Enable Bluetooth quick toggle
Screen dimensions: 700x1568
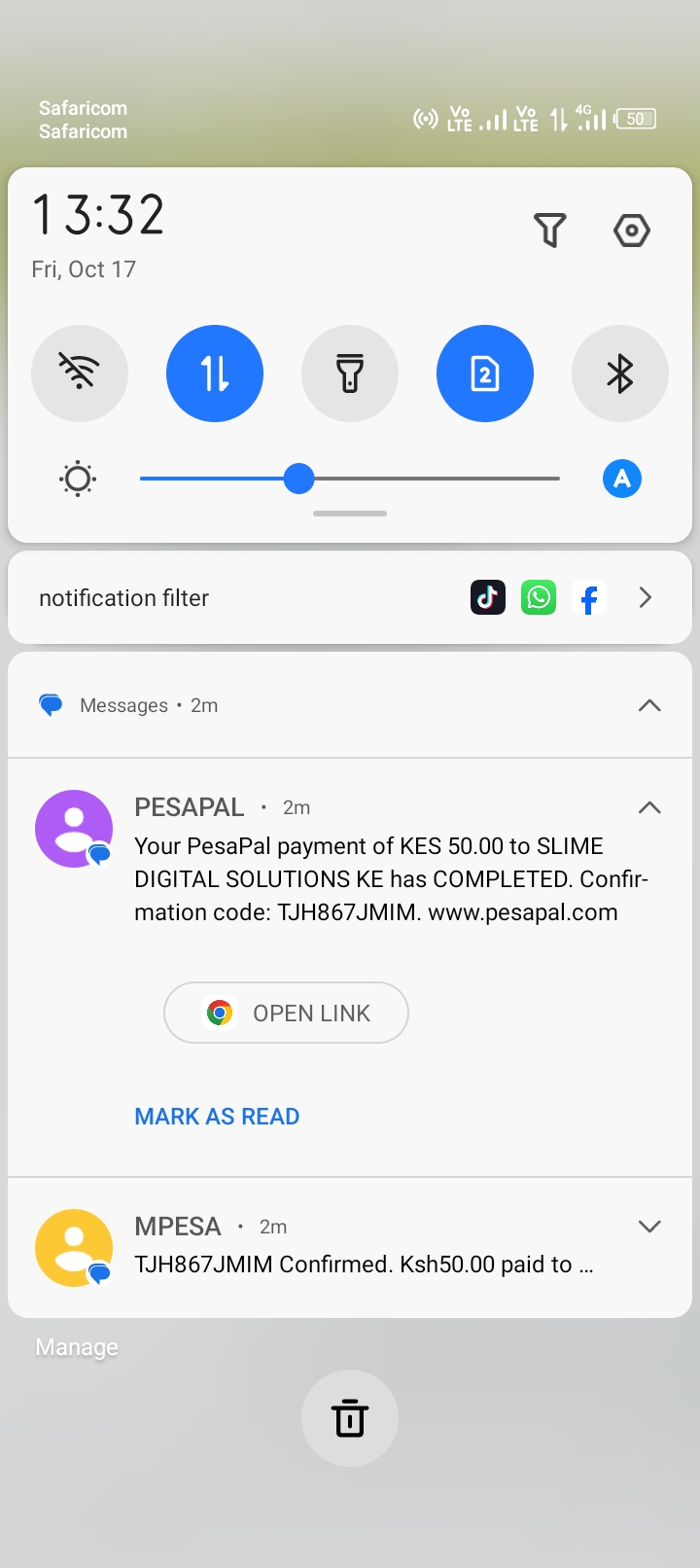pyautogui.click(x=619, y=374)
